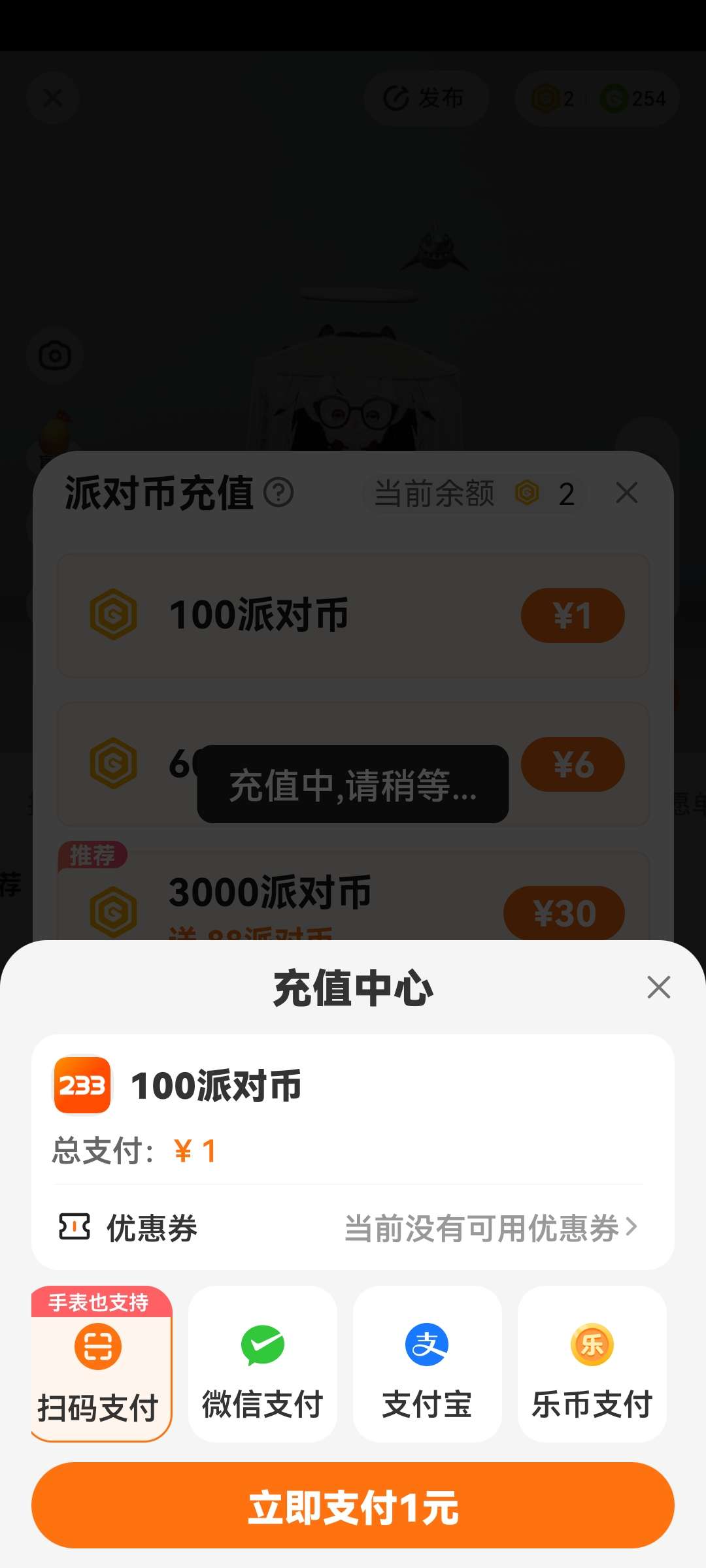
Task: Open the 优惠券 coupon row
Action: click(x=353, y=1228)
